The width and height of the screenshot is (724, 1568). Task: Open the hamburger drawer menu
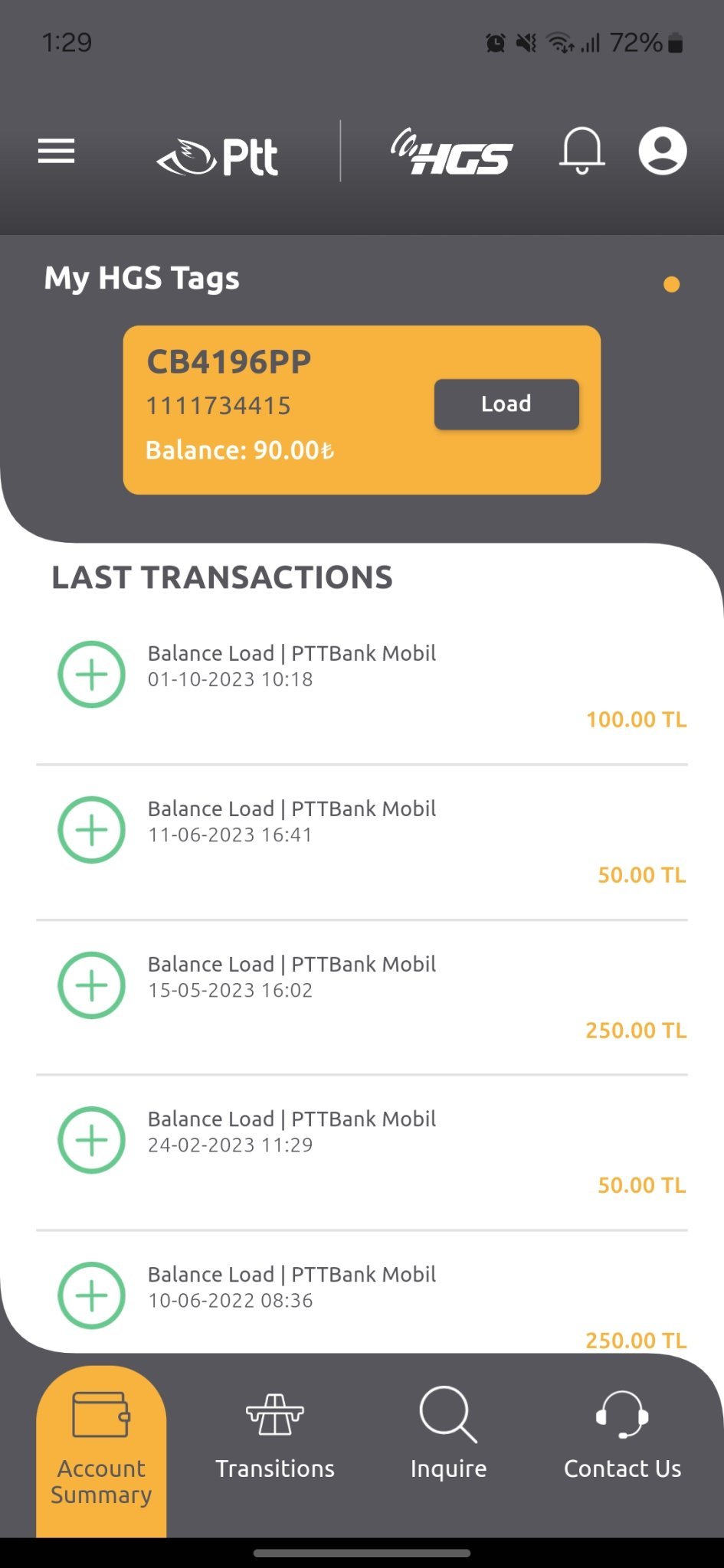(57, 151)
